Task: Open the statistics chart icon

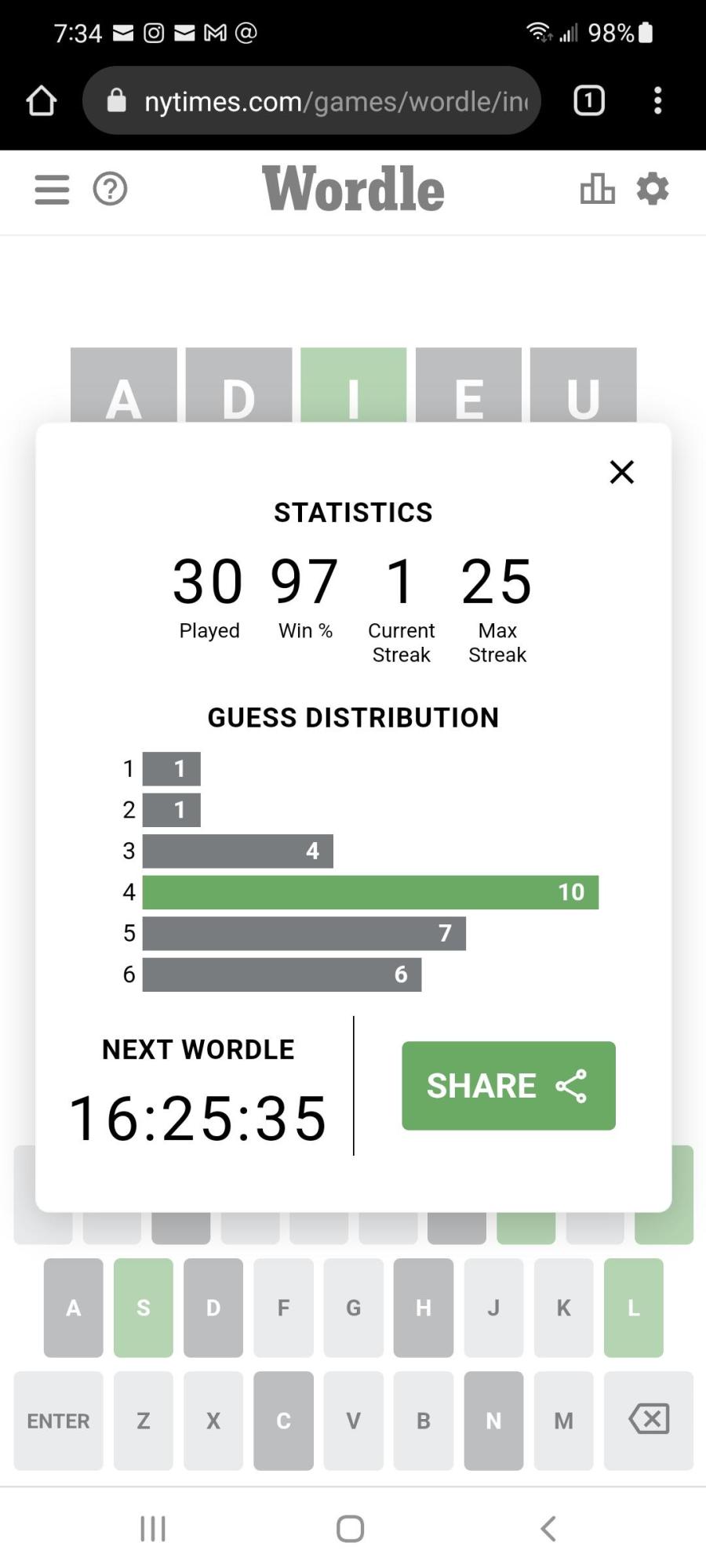Action: point(597,189)
